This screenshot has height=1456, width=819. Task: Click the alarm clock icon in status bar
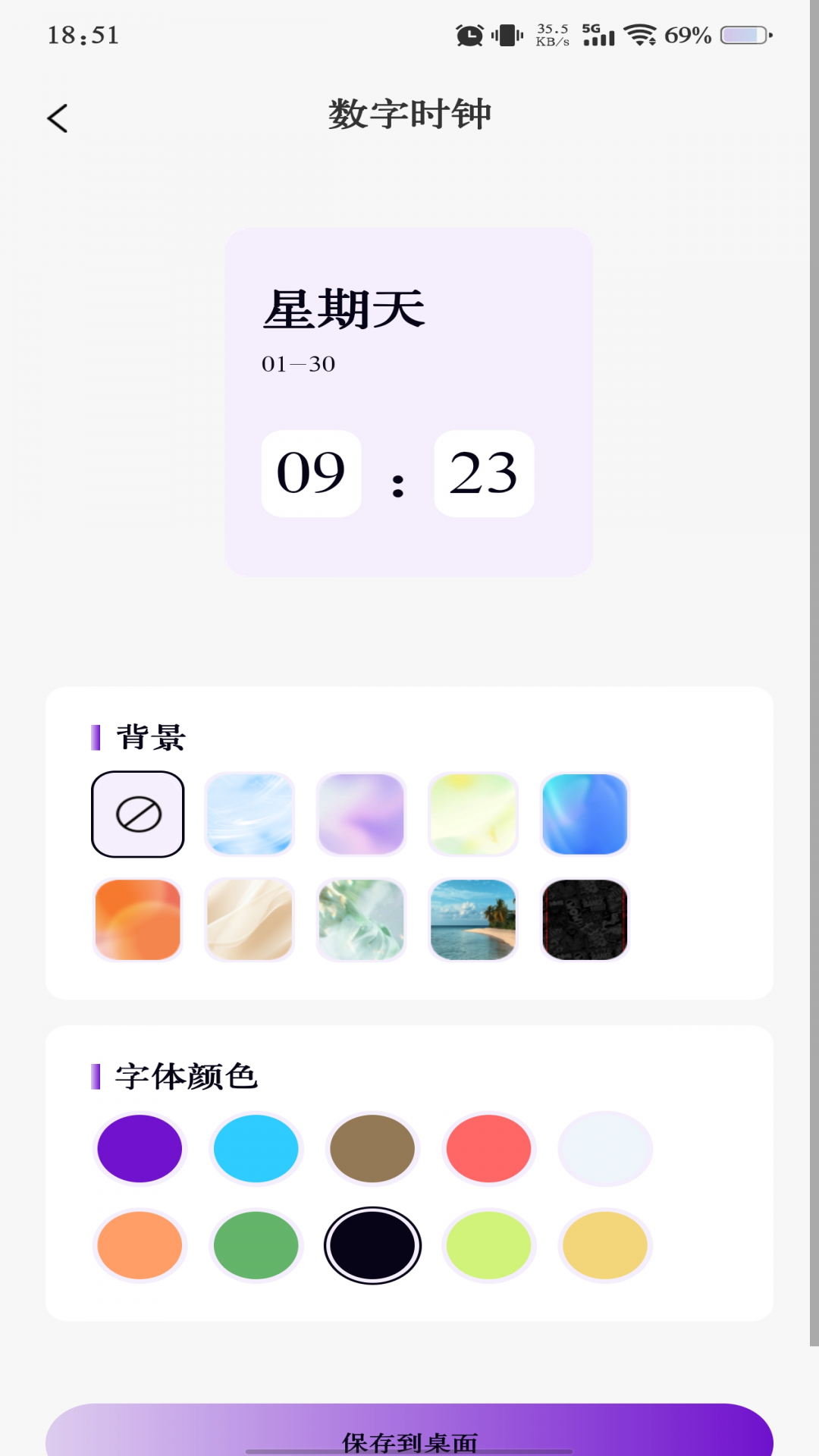469,33
